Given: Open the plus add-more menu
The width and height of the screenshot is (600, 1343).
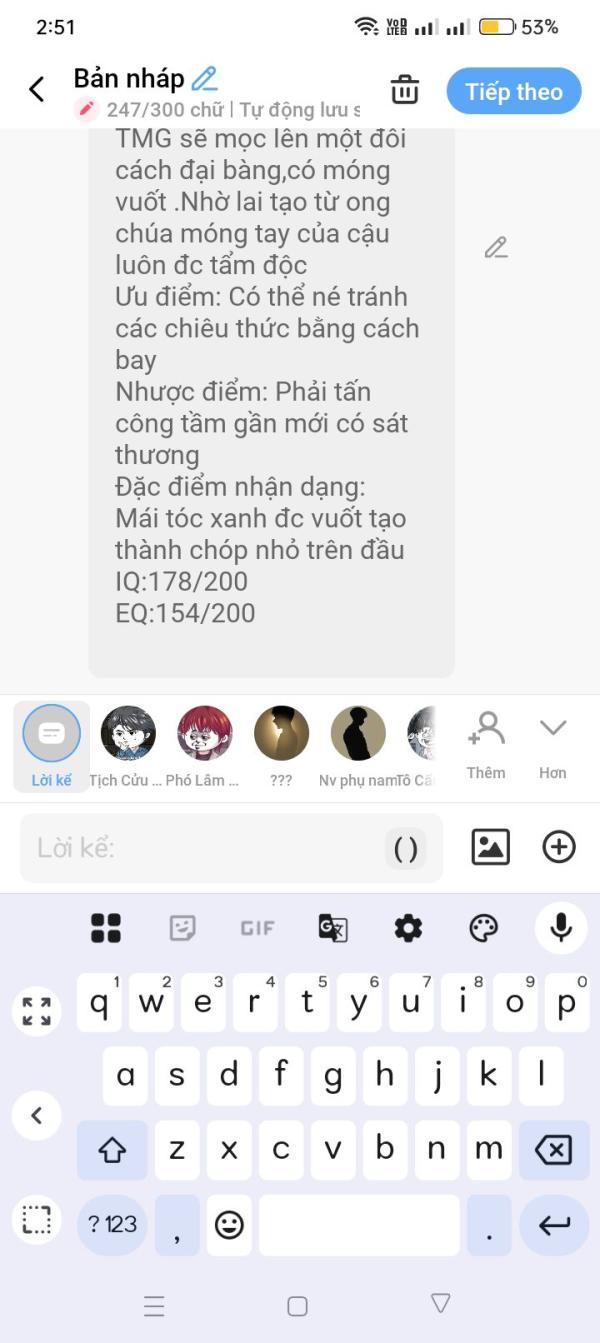Looking at the screenshot, I should tap(559, 847).
